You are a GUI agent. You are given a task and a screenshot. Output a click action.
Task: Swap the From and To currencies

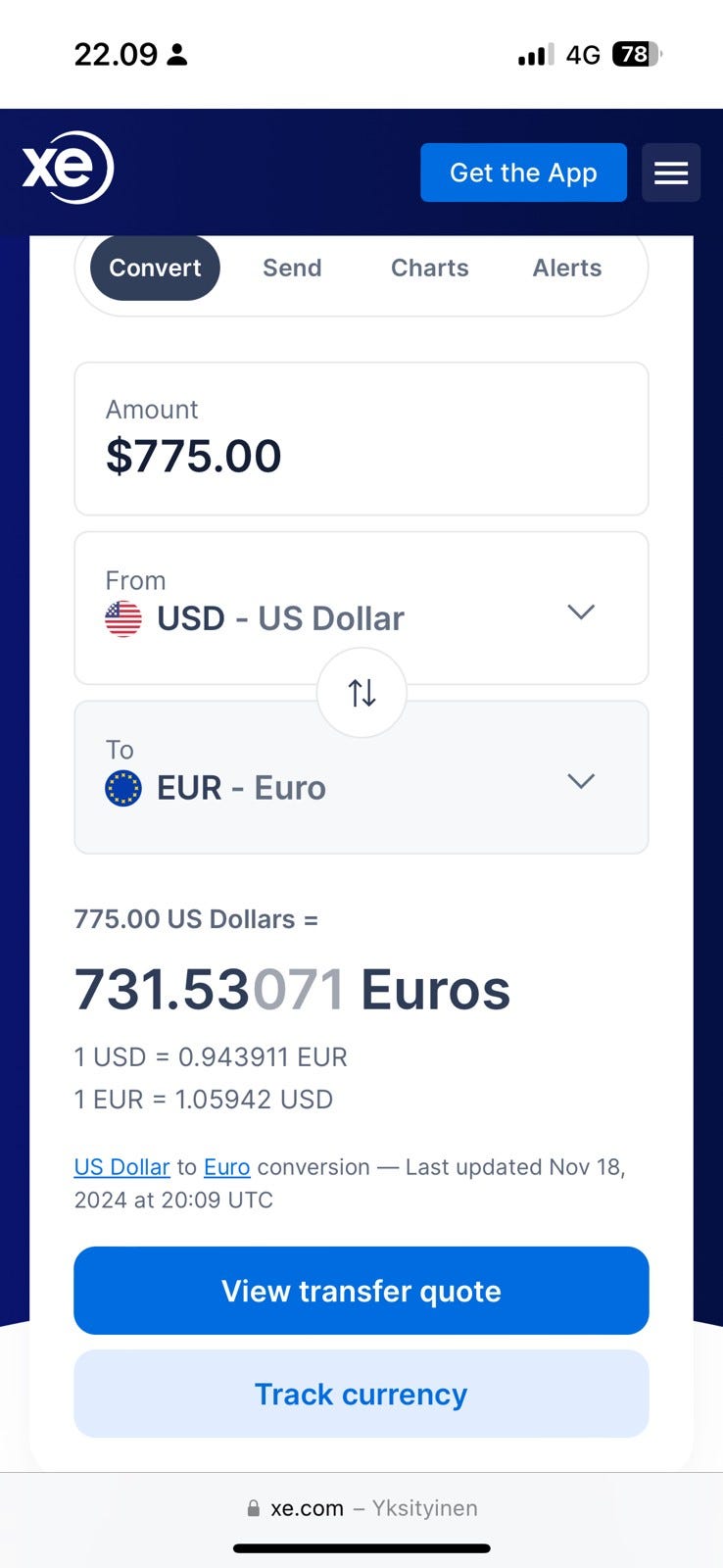tap(361, 693)
